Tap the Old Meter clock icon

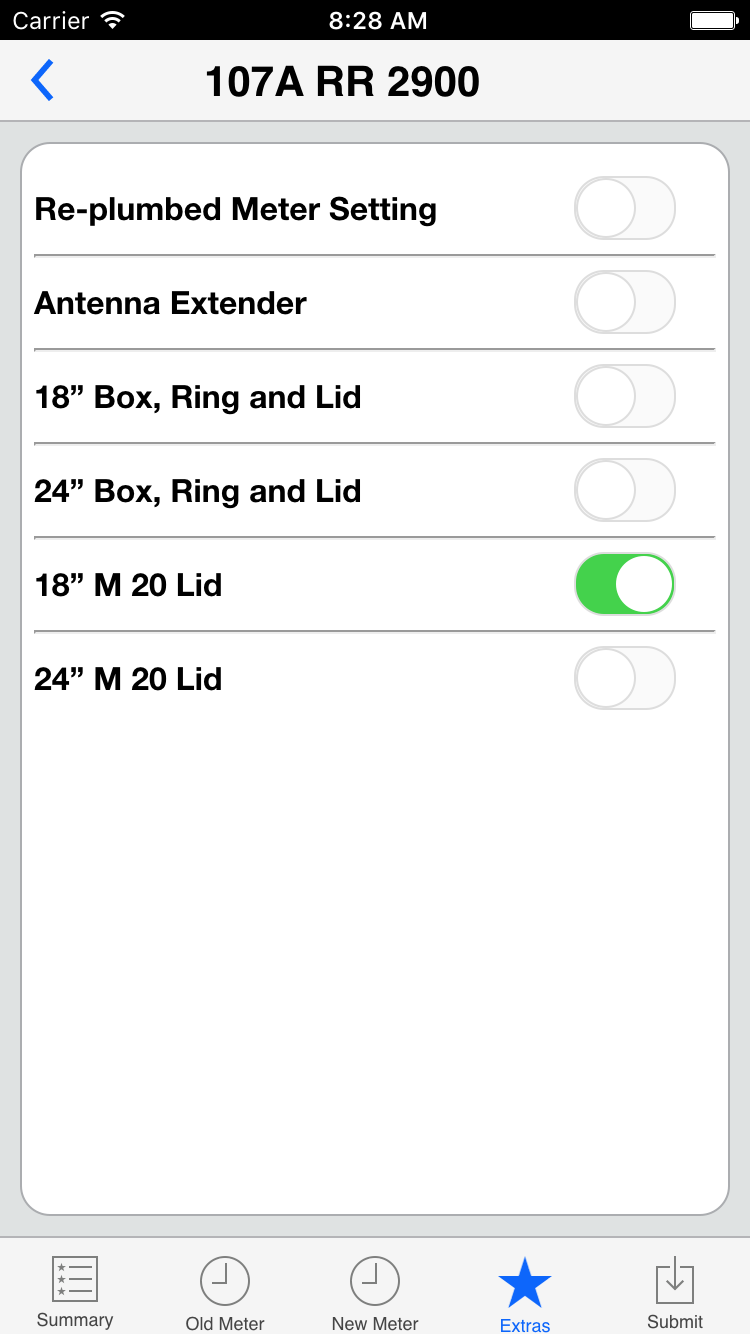(x=224, y=1278)
